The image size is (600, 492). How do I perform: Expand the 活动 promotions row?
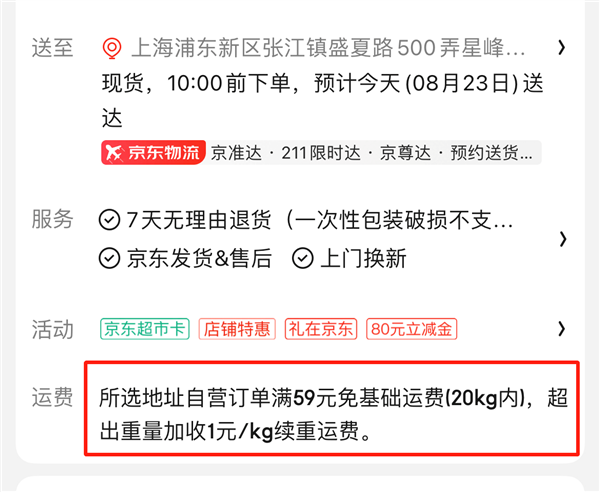point(562,328)
